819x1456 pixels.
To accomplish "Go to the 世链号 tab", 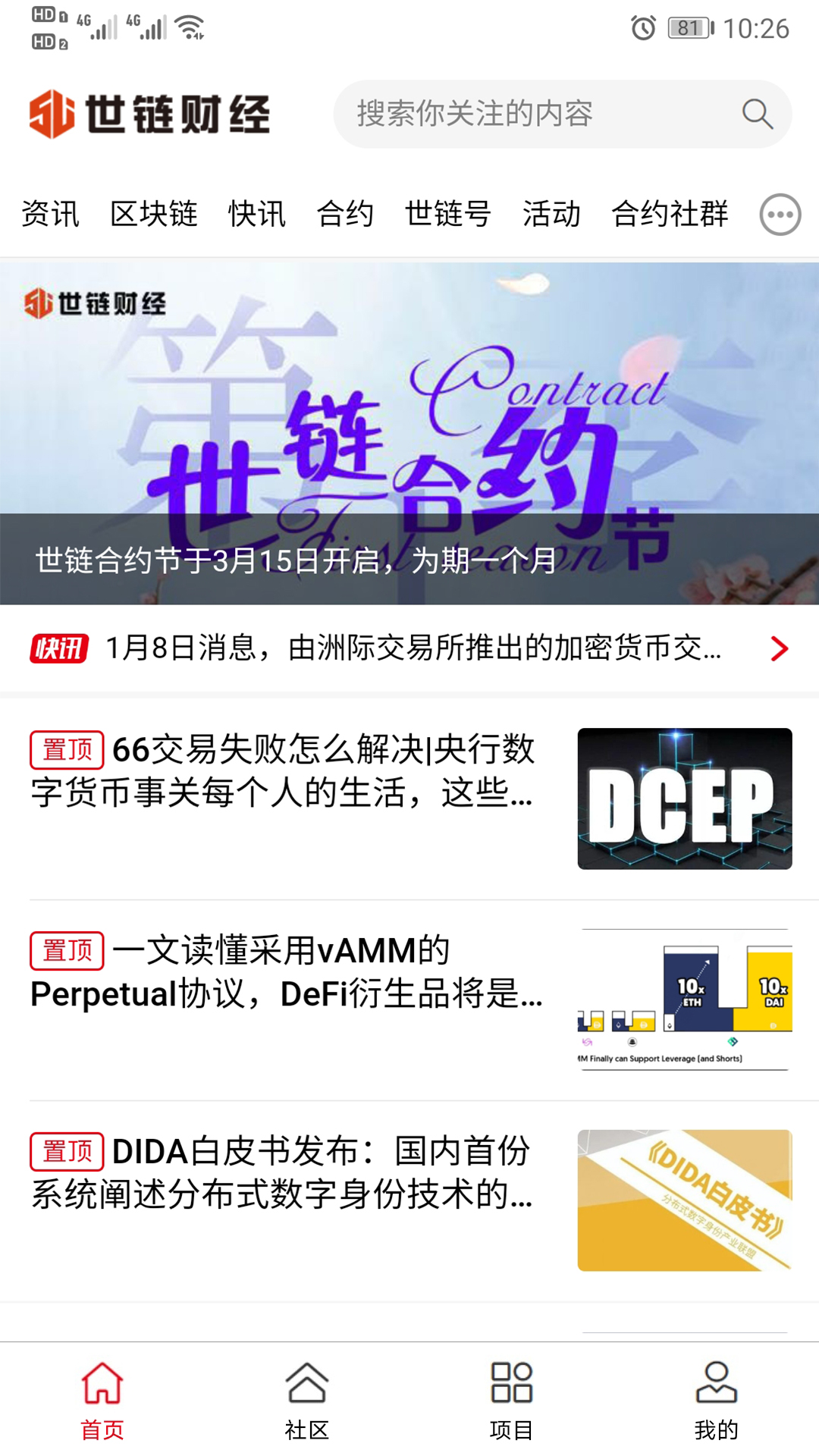I will tap(448, 214).
